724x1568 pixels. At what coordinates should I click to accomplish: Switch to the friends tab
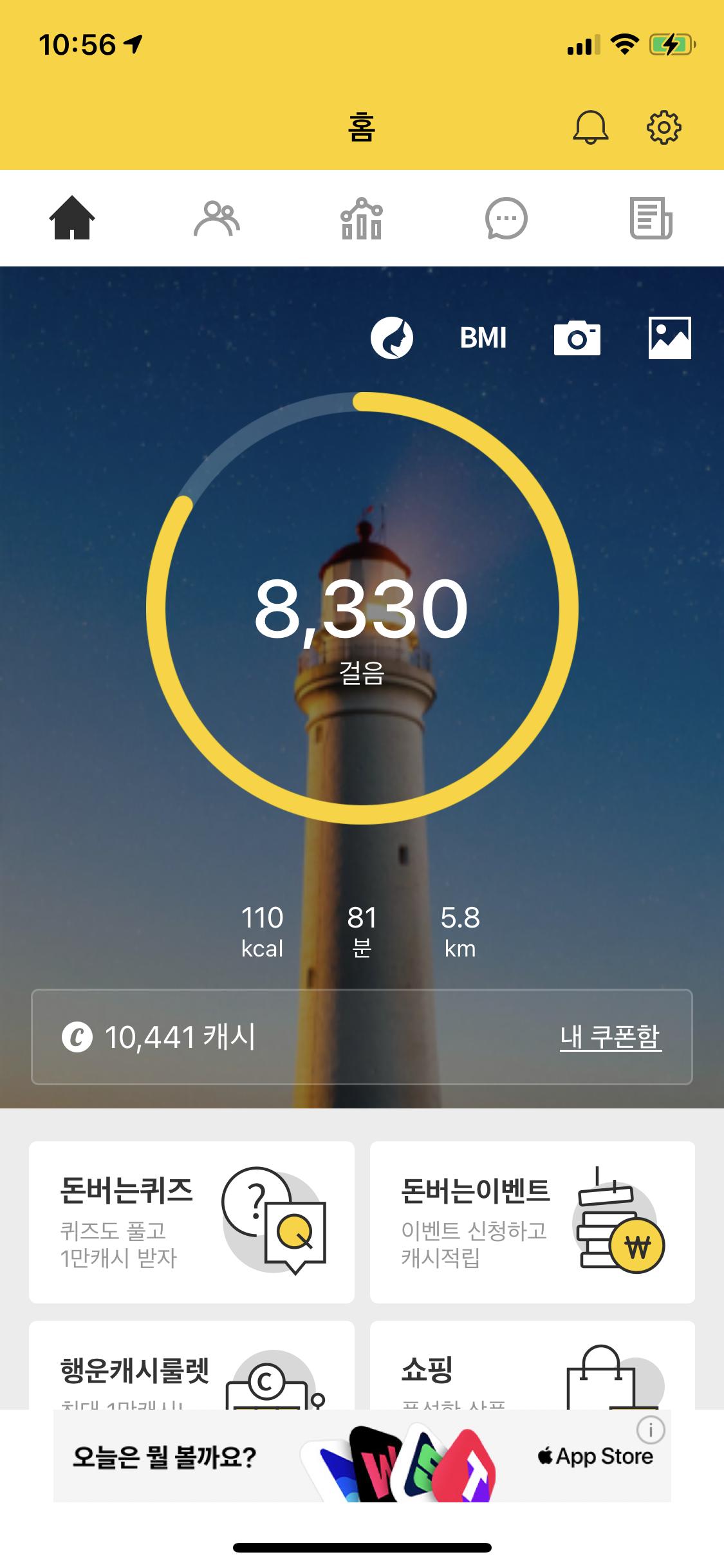tap(217, 219)
